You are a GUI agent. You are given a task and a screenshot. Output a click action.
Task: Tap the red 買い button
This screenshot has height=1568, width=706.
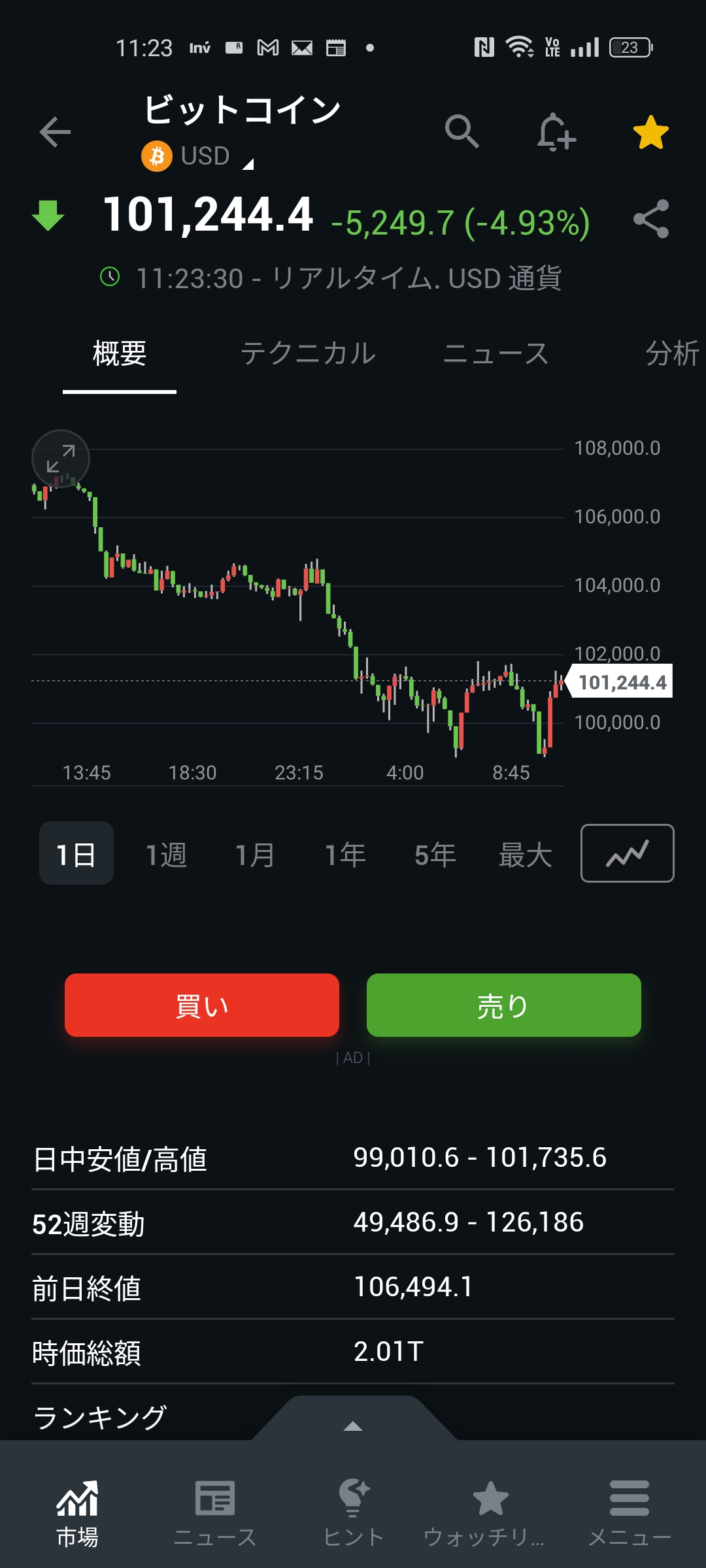coord(202,1005)
